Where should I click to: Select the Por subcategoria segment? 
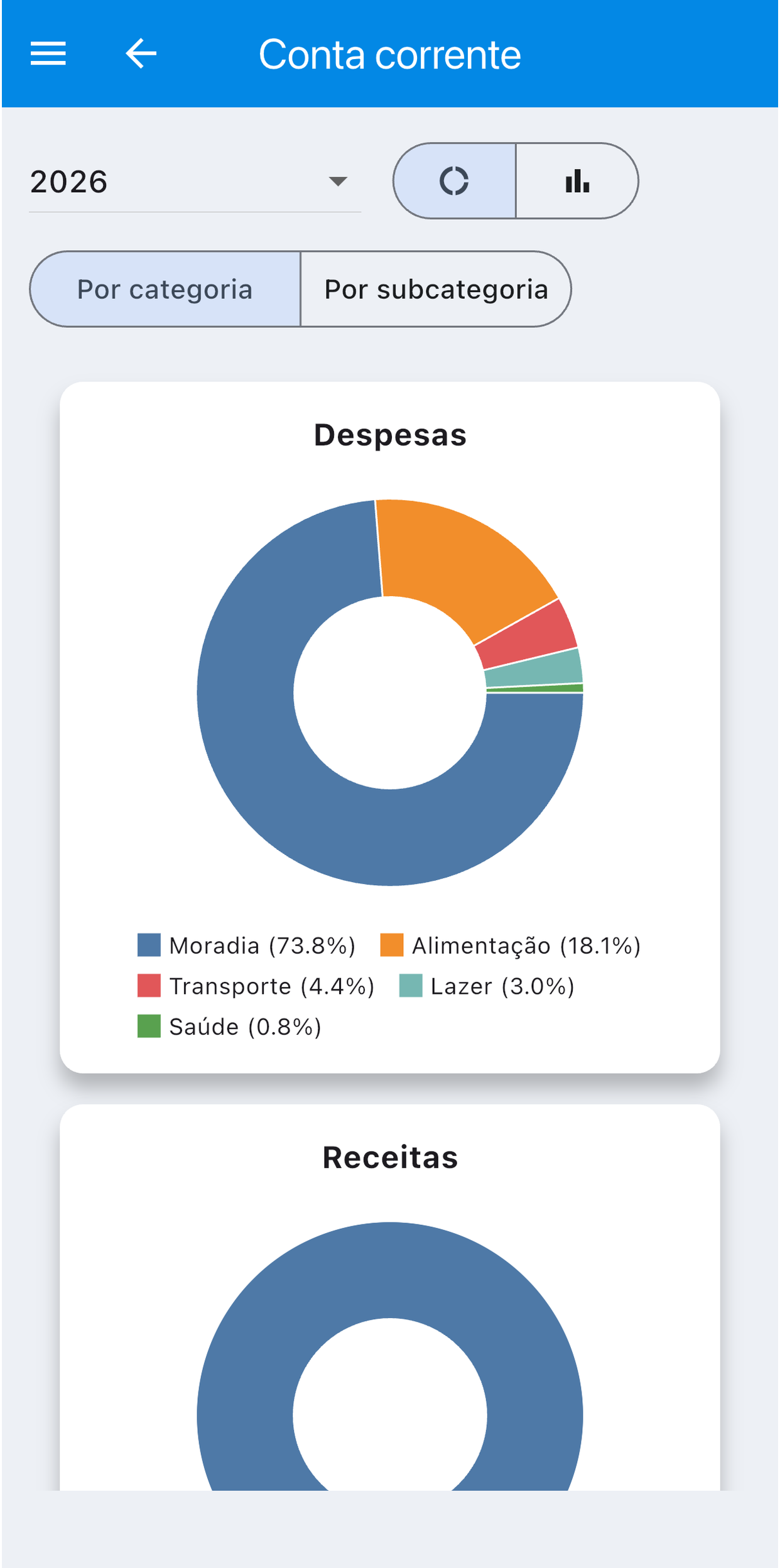(436, 289)
